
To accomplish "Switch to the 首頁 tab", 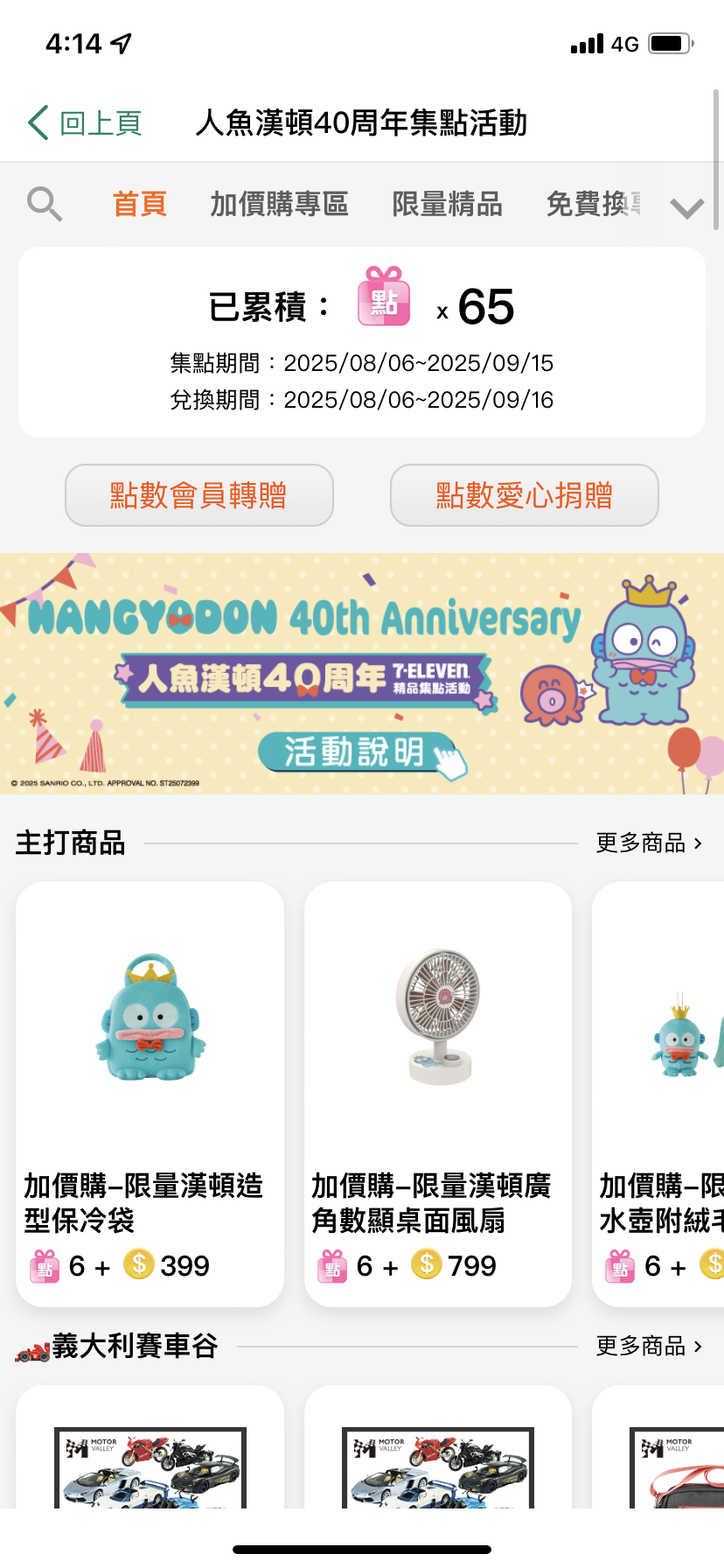I will click(x=140, y=204).
